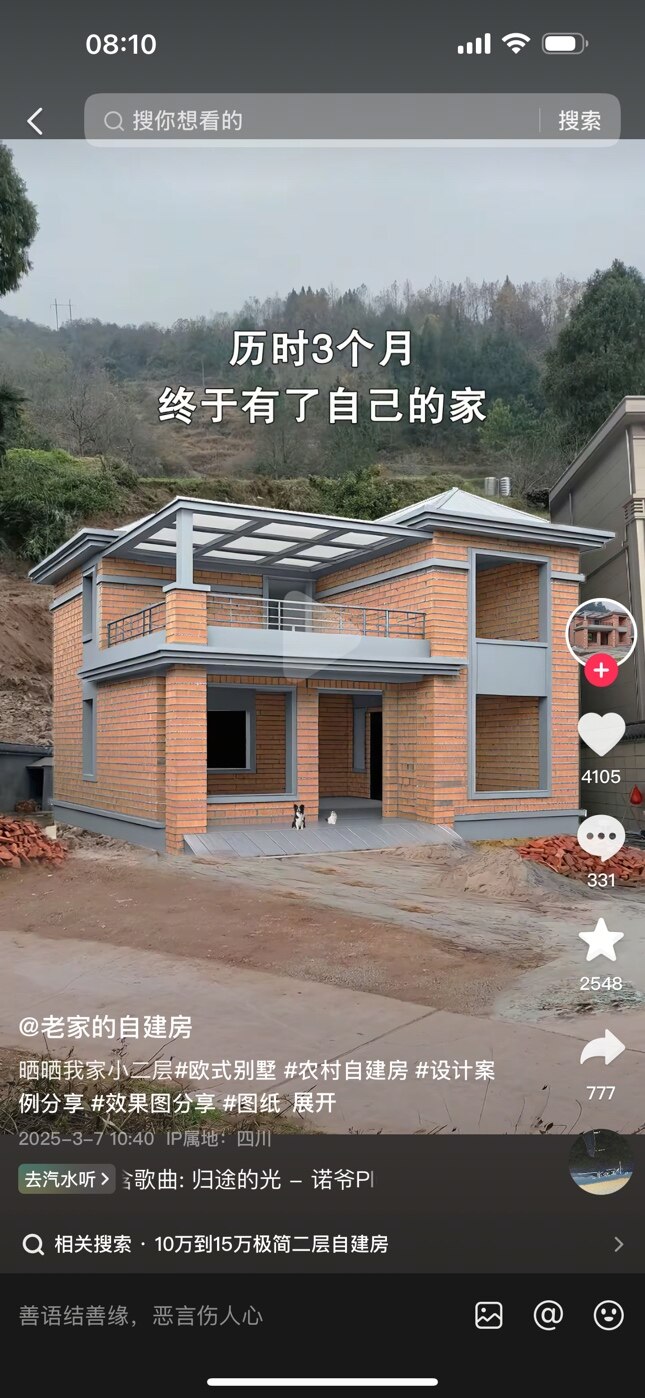The image size is (645, 1398).
Task: Go back using the top-left arrow
Action: pyautogui.click(x=35, y=122)
